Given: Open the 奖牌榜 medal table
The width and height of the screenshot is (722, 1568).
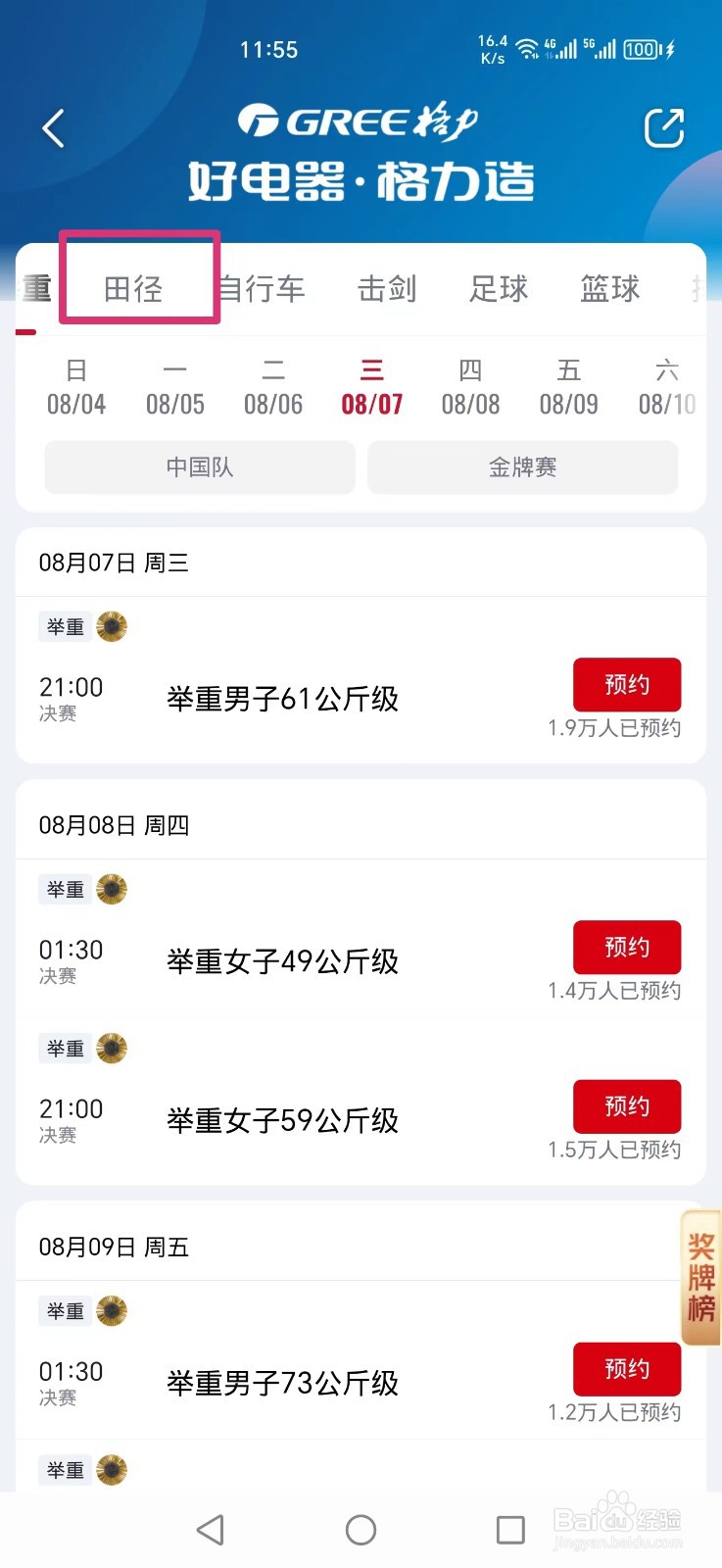Looking at the screenshot, I should click(x=701, y=1277).
